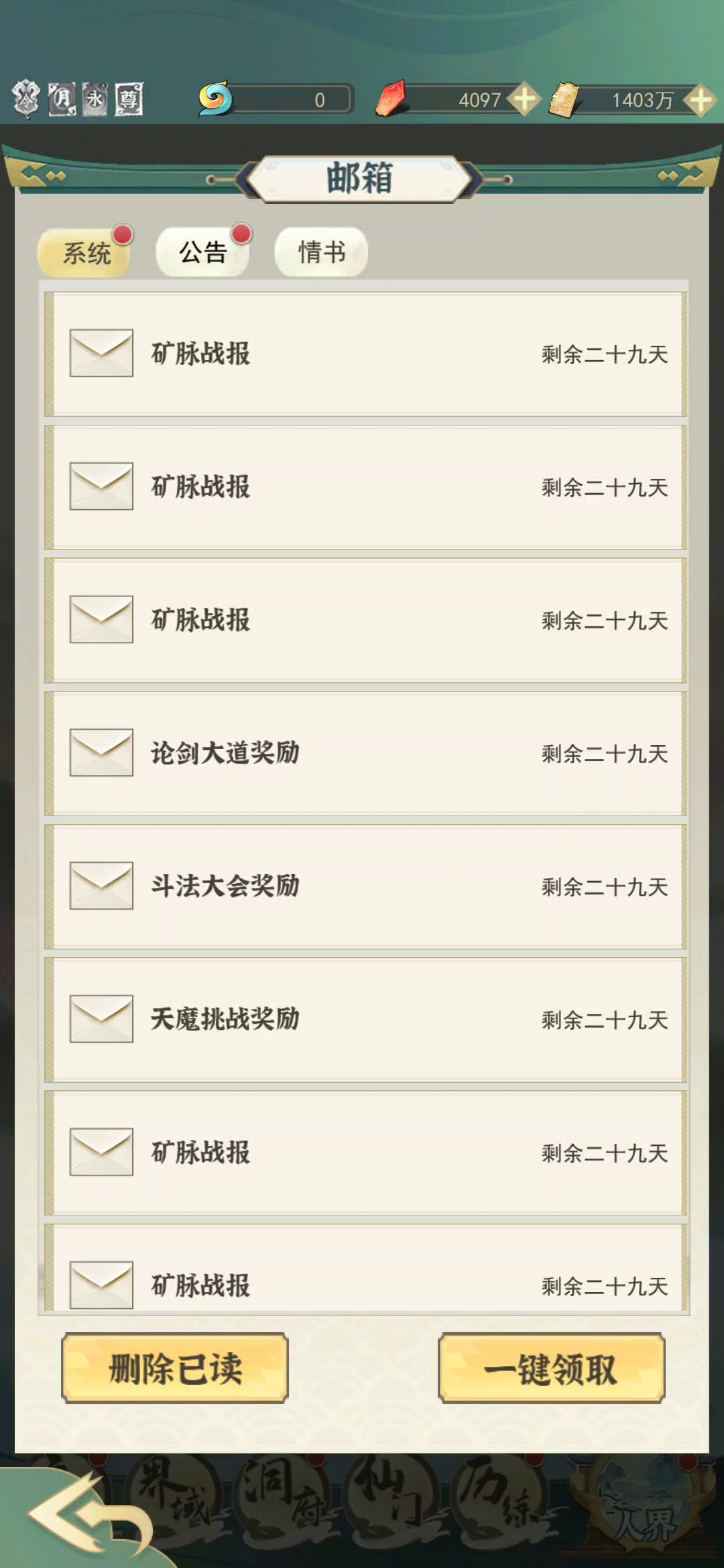724x1568 pixels.
Task: Switch to the 情书 tab
Action: point(321,253)
